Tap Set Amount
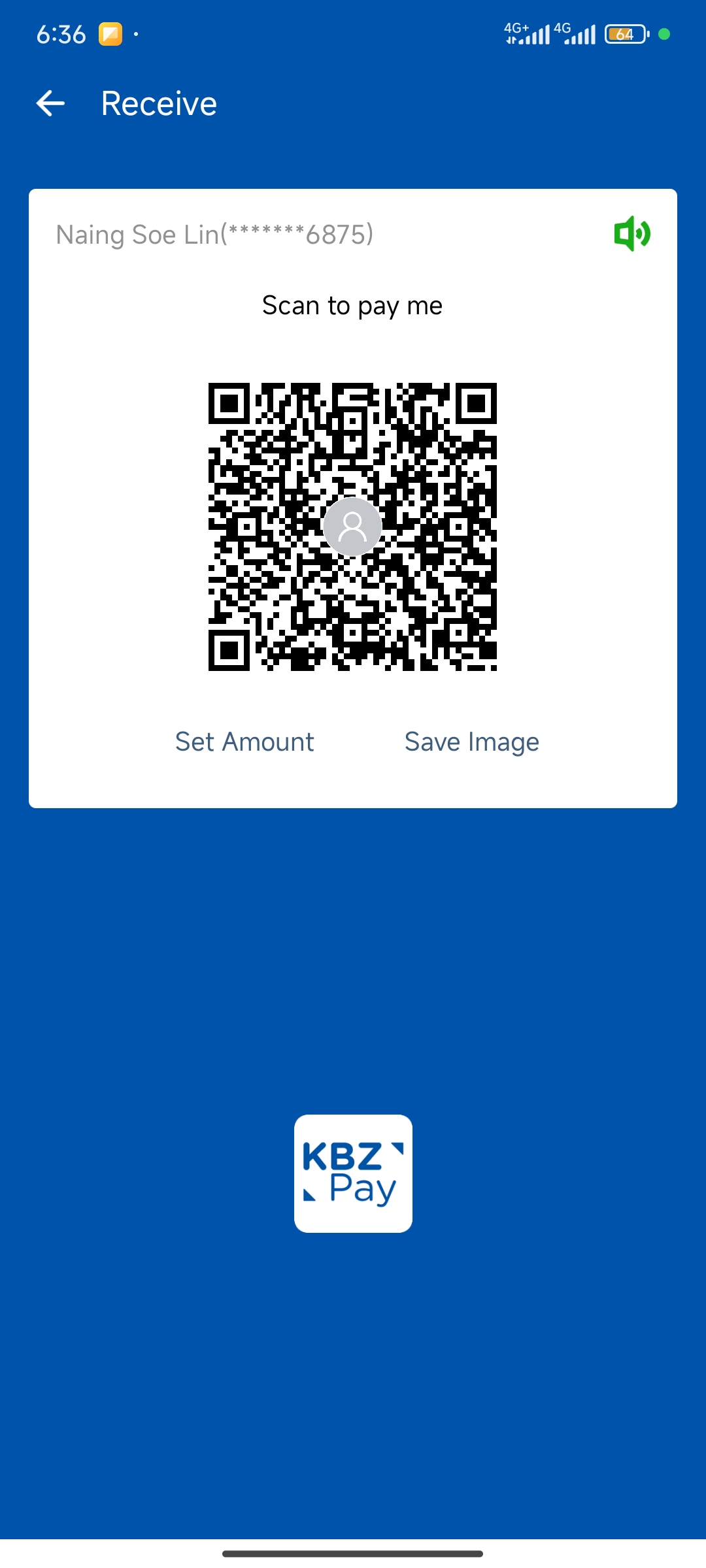The height and width of the screenshot is (1568, 706). pos(244,742)
